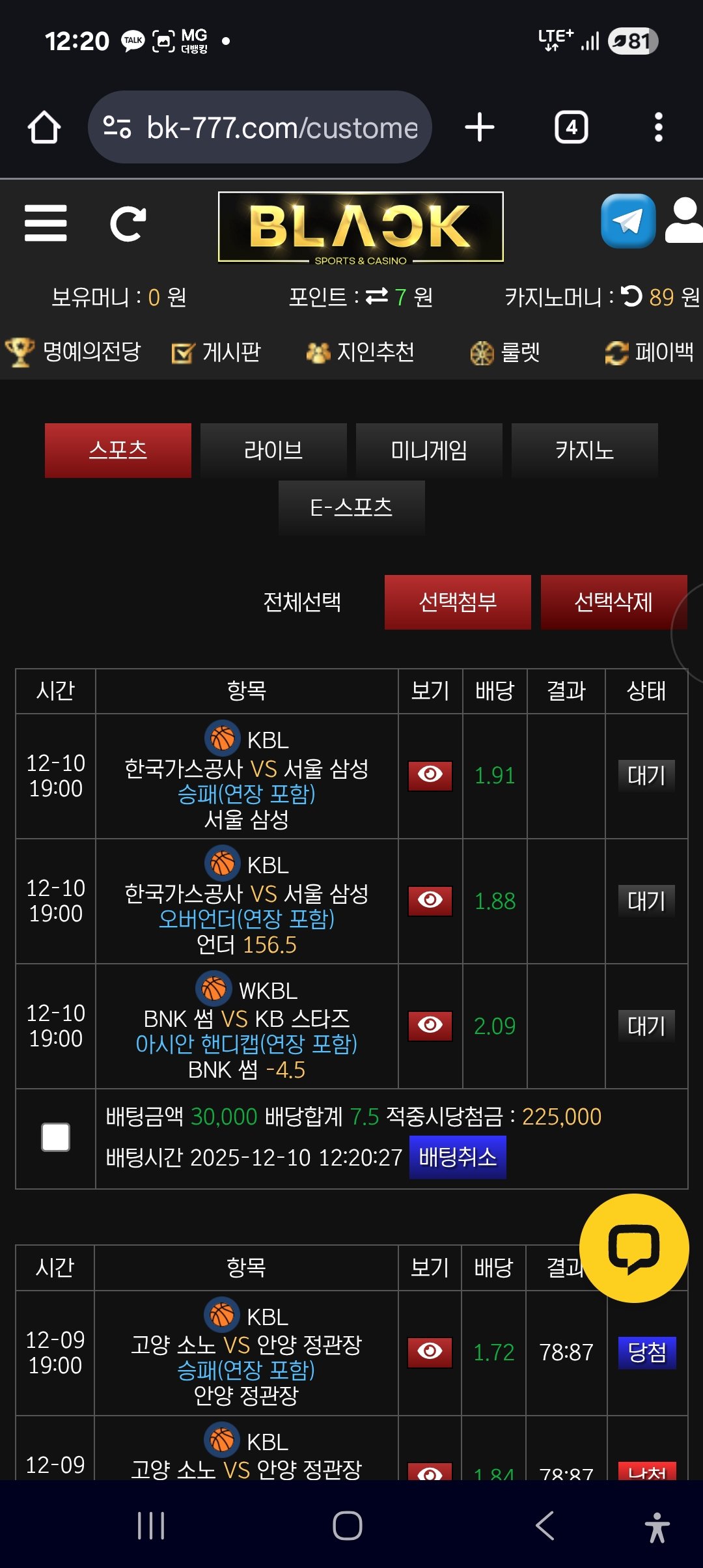This screenshot has width=703, height=1568.
Task: Tap the 선택첨부 button
Action: click(x=458, y=602)
